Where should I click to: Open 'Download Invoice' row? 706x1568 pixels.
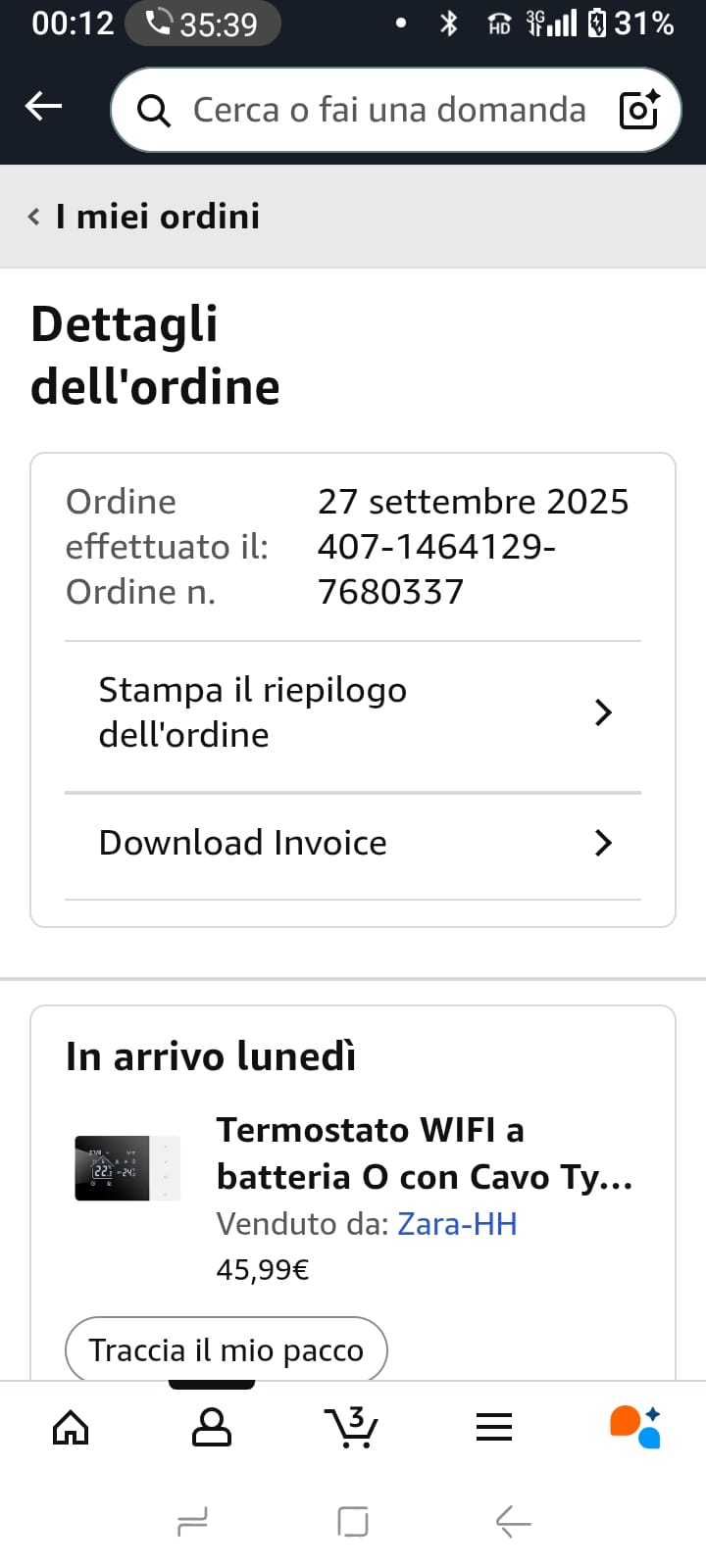353,843
